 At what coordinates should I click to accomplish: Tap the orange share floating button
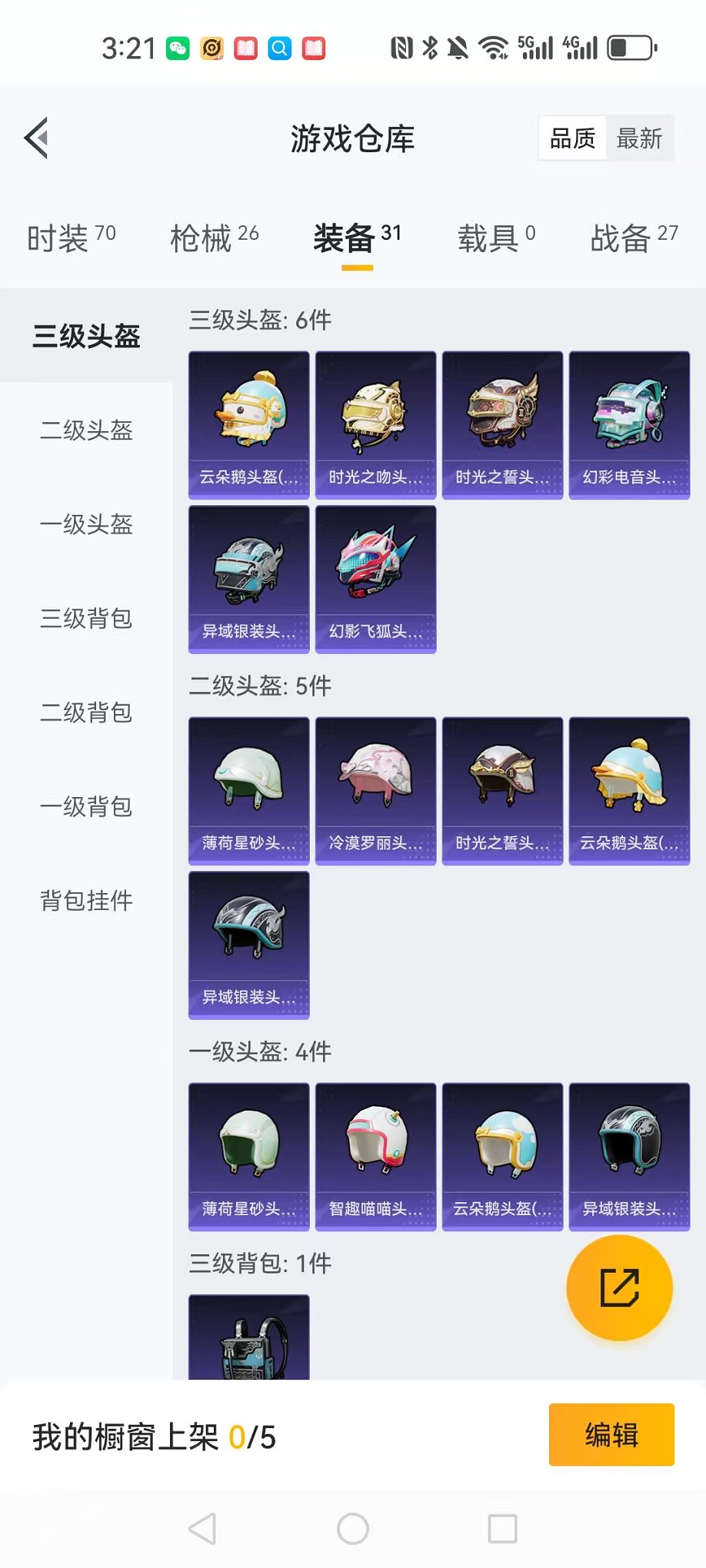(x=619, y=1288)
